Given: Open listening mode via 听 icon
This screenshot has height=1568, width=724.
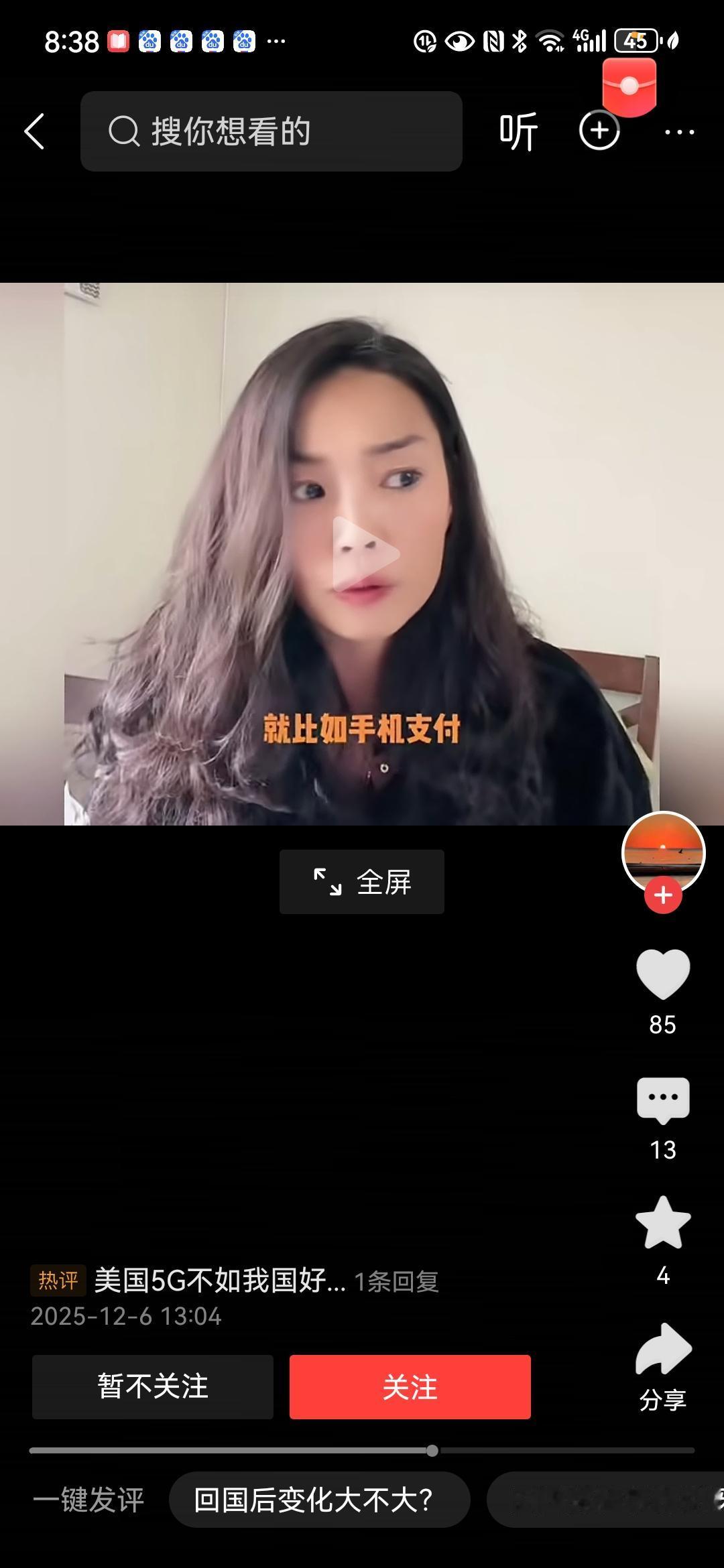Looking at the screenshot, I should [516, 131].
